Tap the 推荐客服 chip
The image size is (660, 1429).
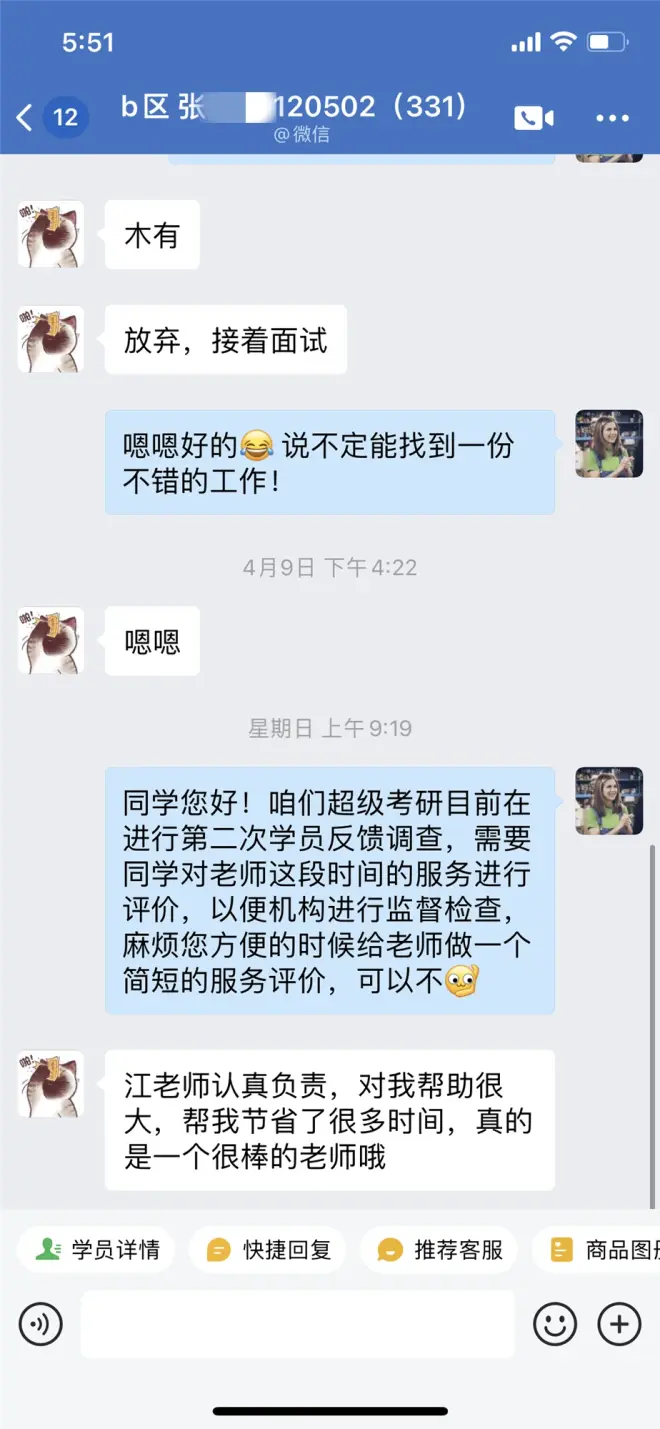(440, 1250)
